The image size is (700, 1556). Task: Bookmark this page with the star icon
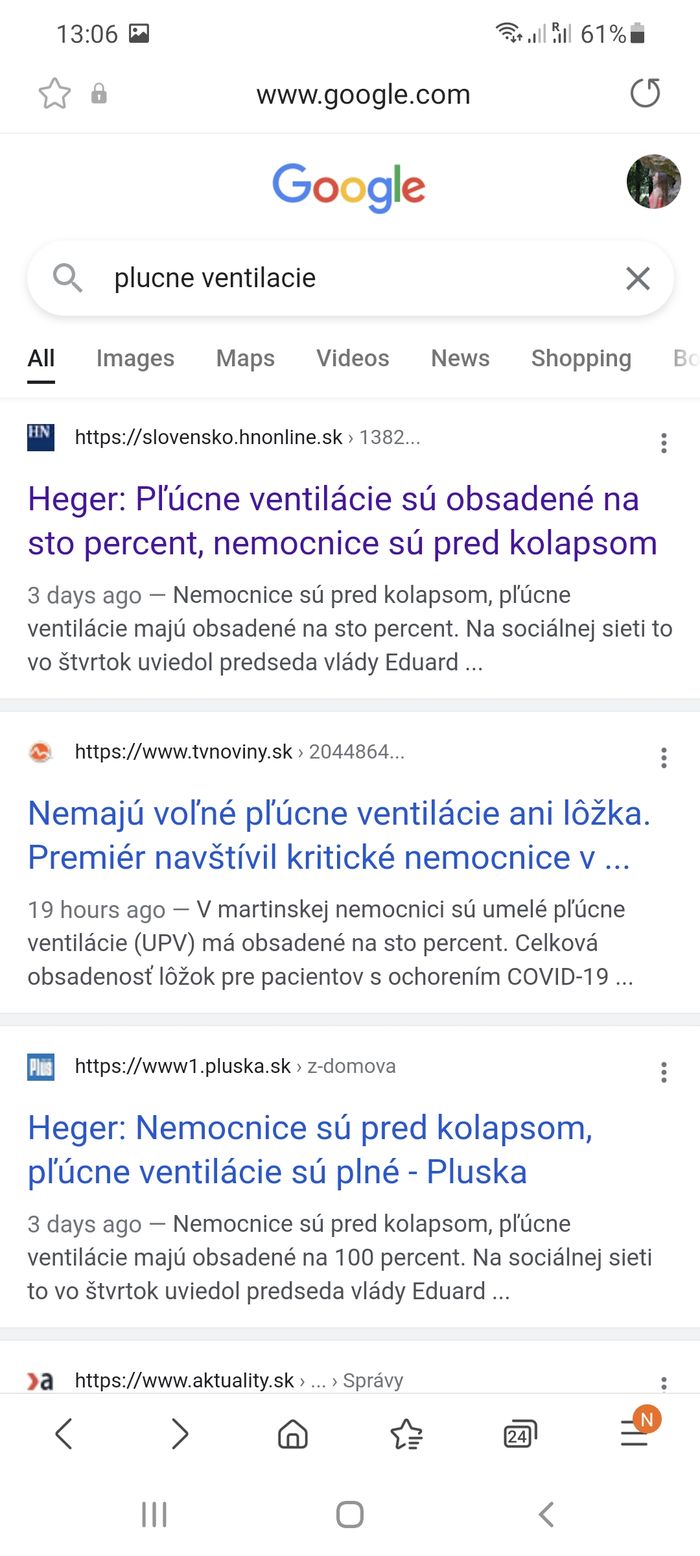pyautogui.click(x=55, y=95)
